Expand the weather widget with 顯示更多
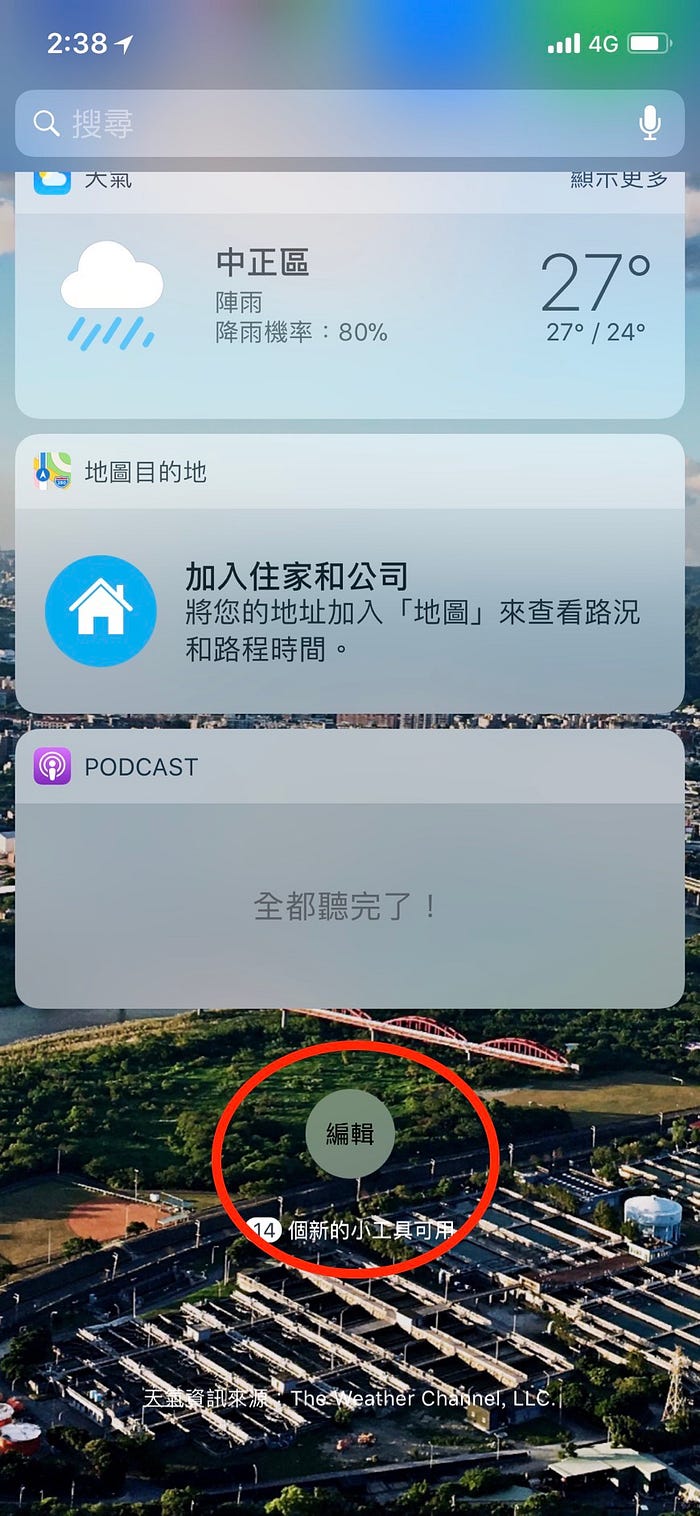This screenshot has height=1516, width=700. tap(618, 180)
